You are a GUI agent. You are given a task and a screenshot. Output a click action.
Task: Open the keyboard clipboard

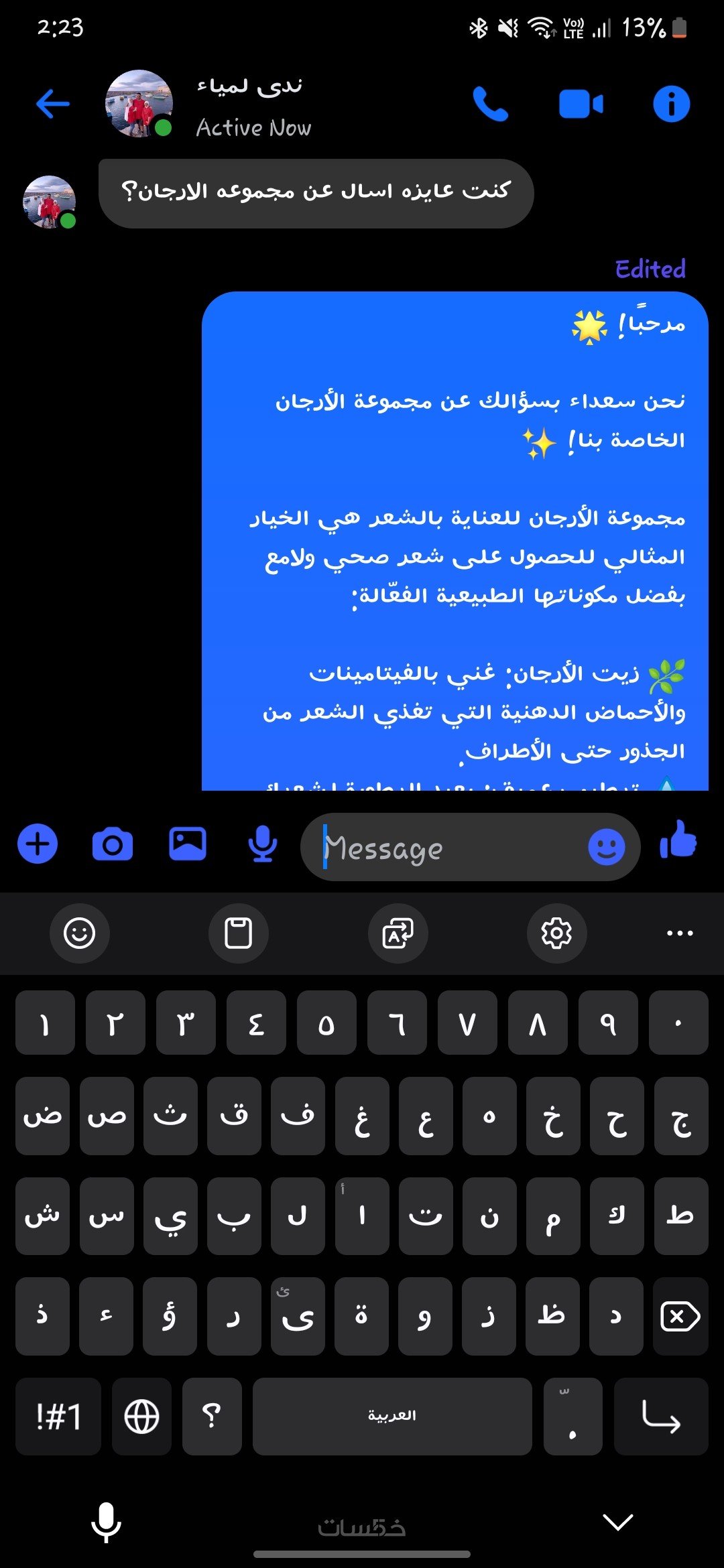tap(238, 933)
